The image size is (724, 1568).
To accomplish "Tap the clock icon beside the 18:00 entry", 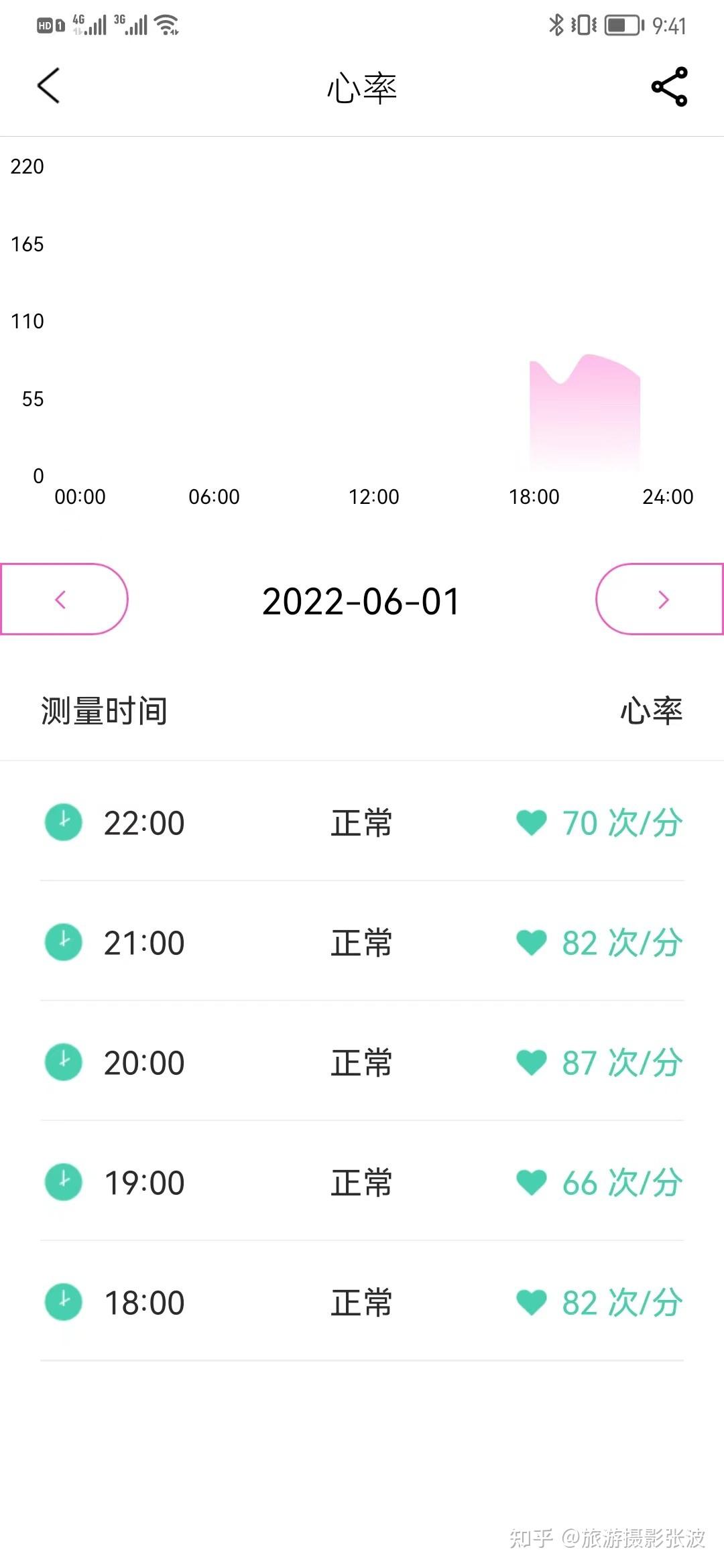I will [63, 1302].
